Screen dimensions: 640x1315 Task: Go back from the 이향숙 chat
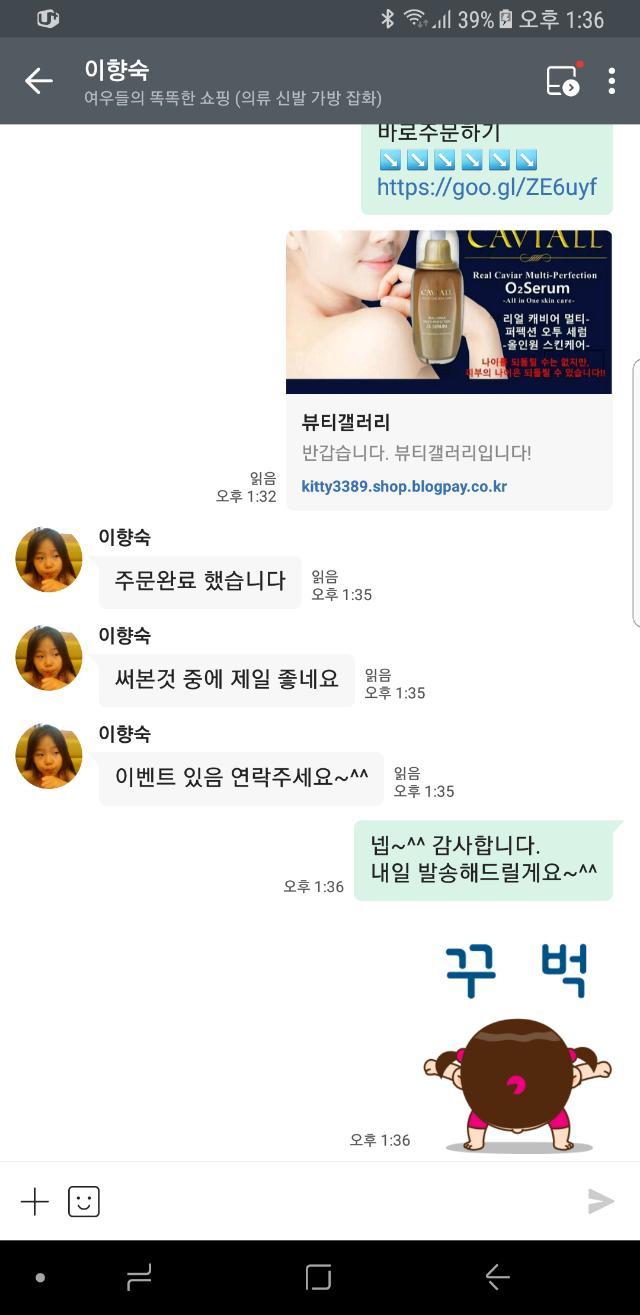coord(38,81)
